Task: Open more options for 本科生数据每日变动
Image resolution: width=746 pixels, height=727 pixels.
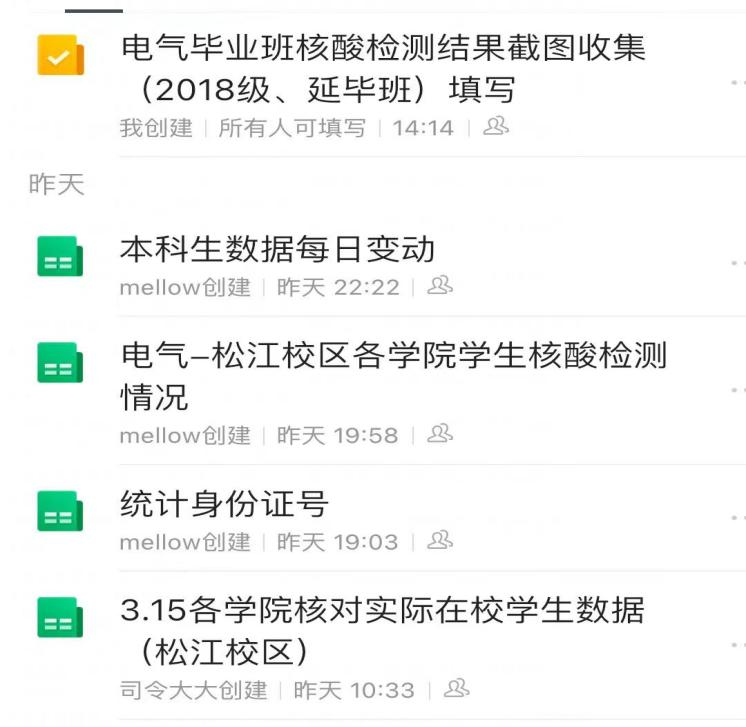Action: [x=737, y=262]
